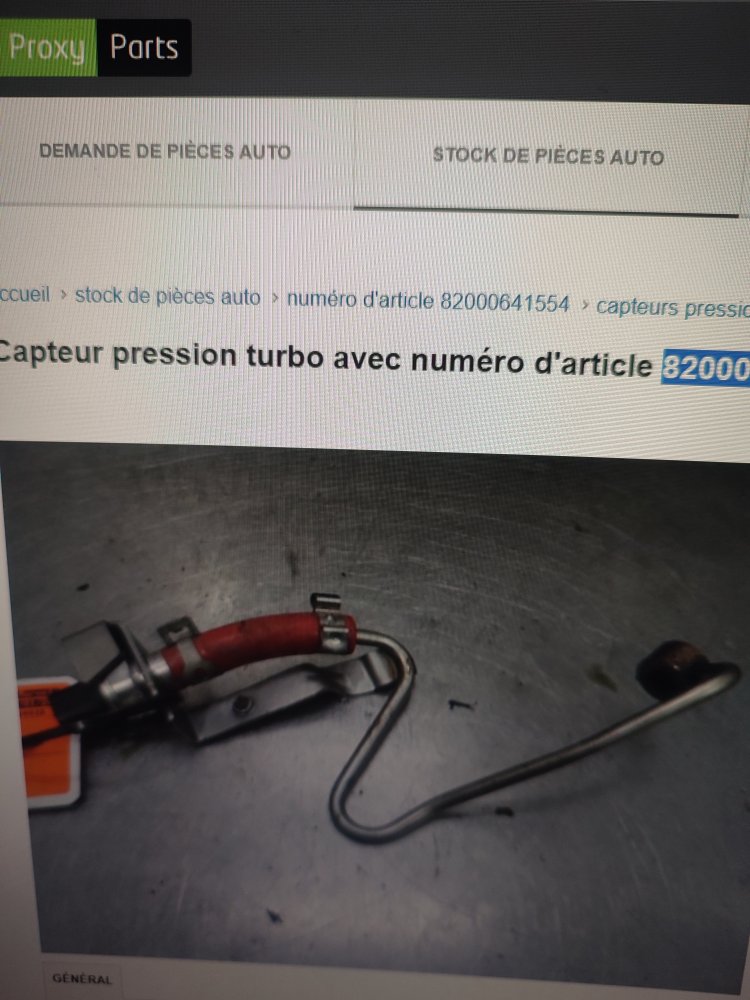Select the Stock de pièces auto tab
The image size is (750, 1000).
pyautogui.click(x=548, y=157)
